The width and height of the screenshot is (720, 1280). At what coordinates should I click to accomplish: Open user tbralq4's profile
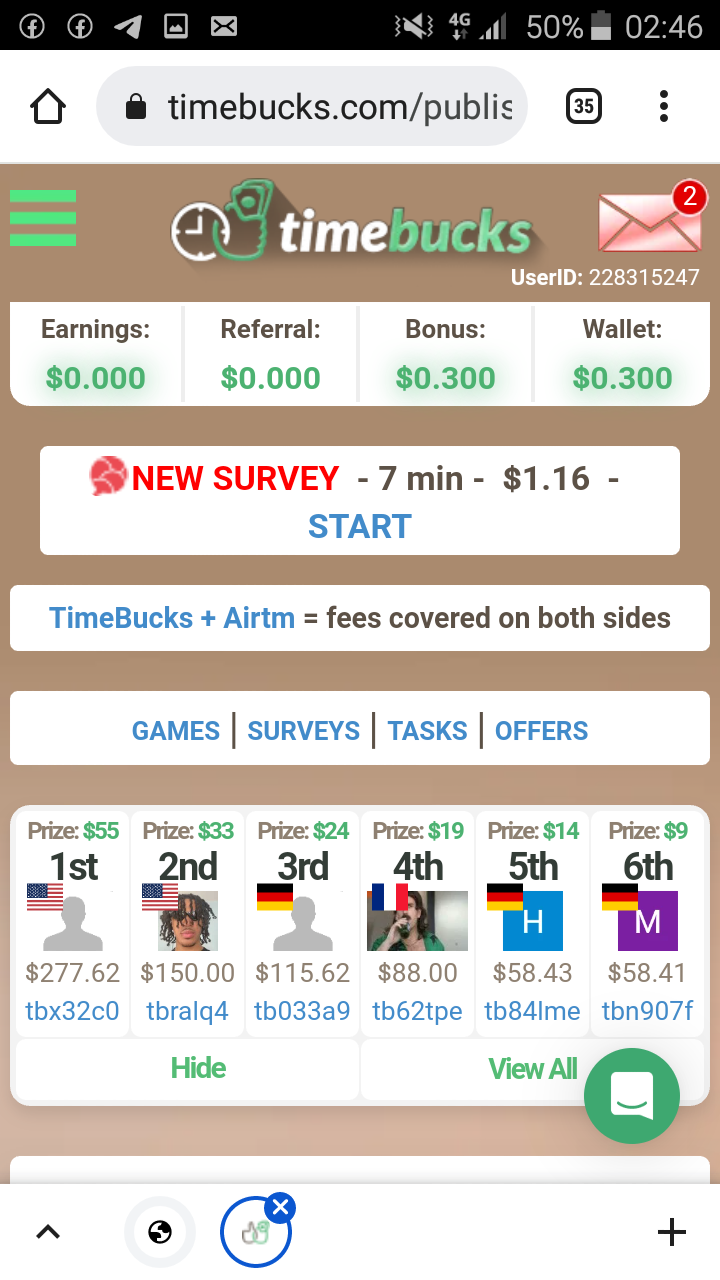pos(187,1011)
